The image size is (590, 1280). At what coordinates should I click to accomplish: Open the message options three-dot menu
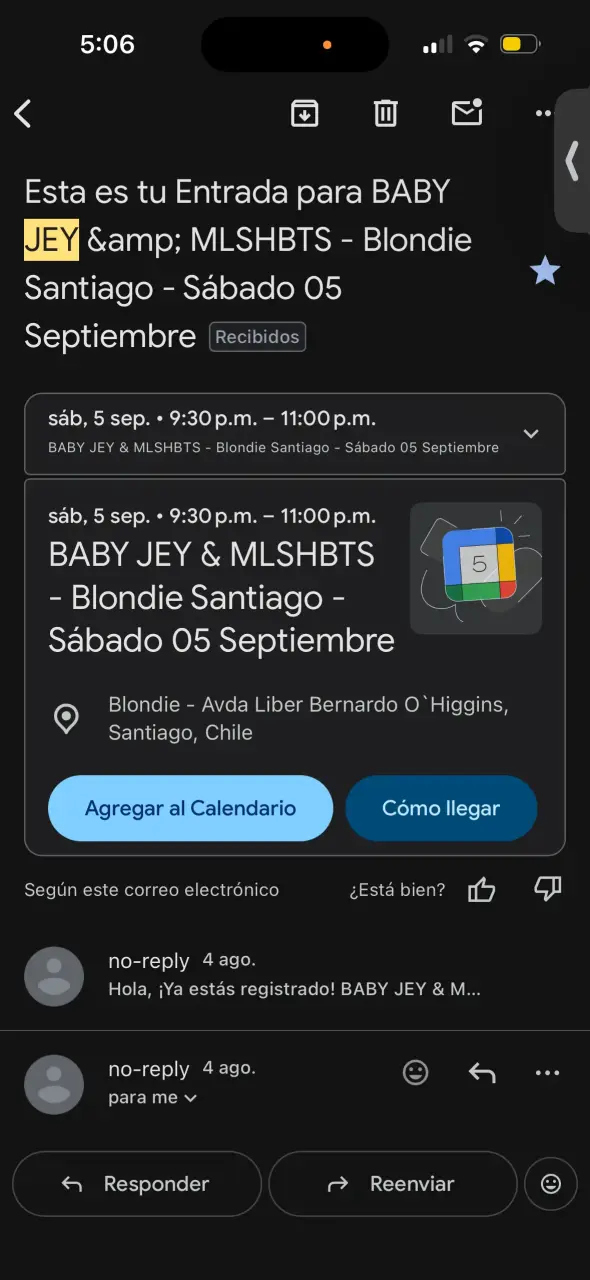(x=547, y=1073)
